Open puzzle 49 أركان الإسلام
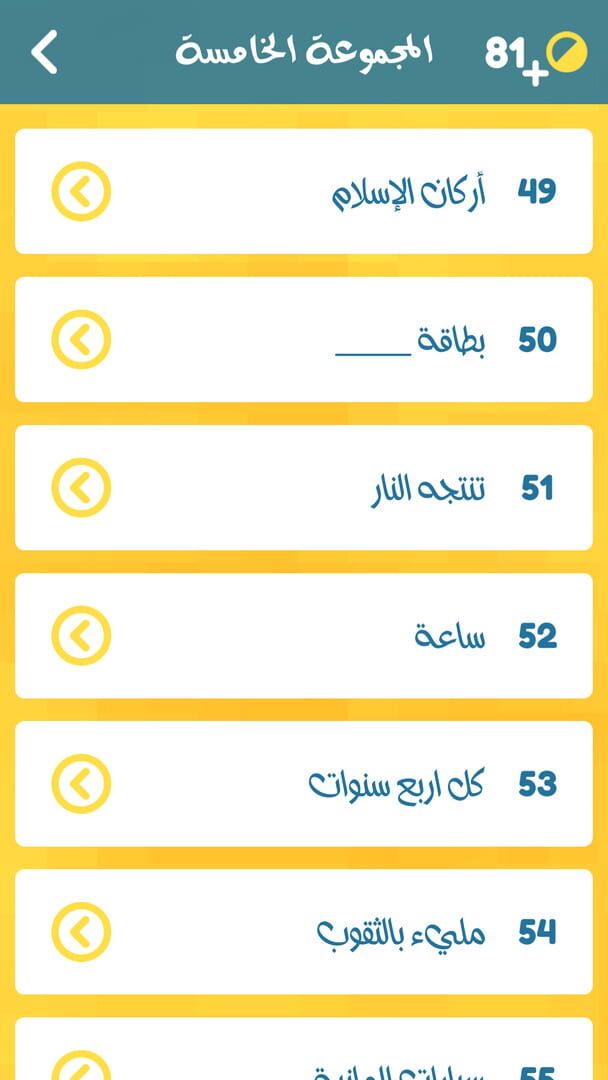The width and height of the screenshot is (608, 1080). click(x=304, y=191)
